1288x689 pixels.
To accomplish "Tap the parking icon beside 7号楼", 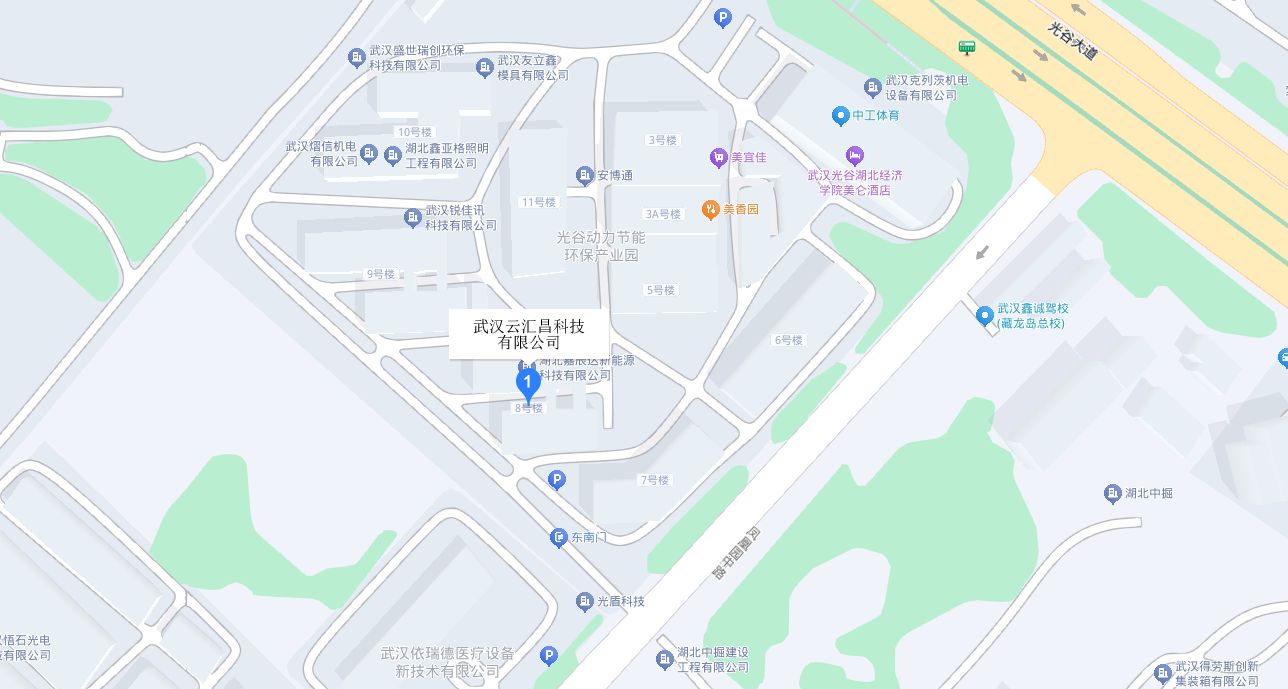I will [x=557, y=480].
